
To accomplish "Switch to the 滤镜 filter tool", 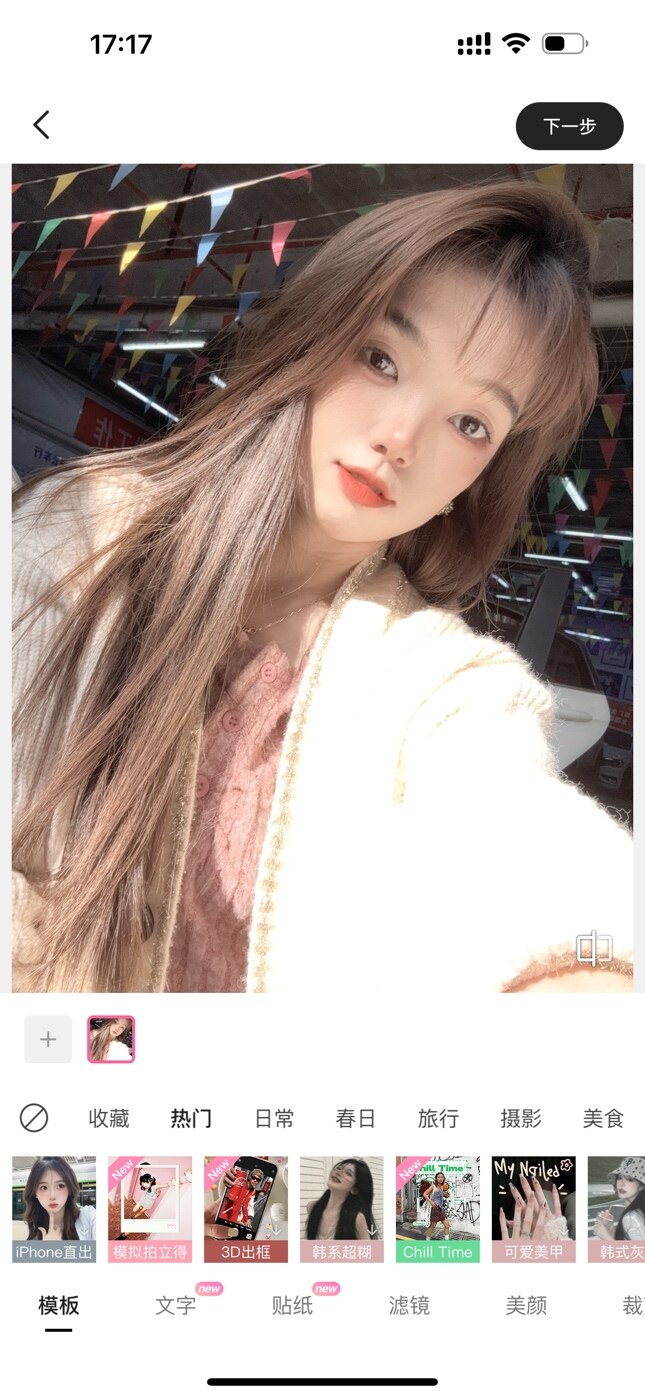I will pyautogui.click(x=409, y=1305).
